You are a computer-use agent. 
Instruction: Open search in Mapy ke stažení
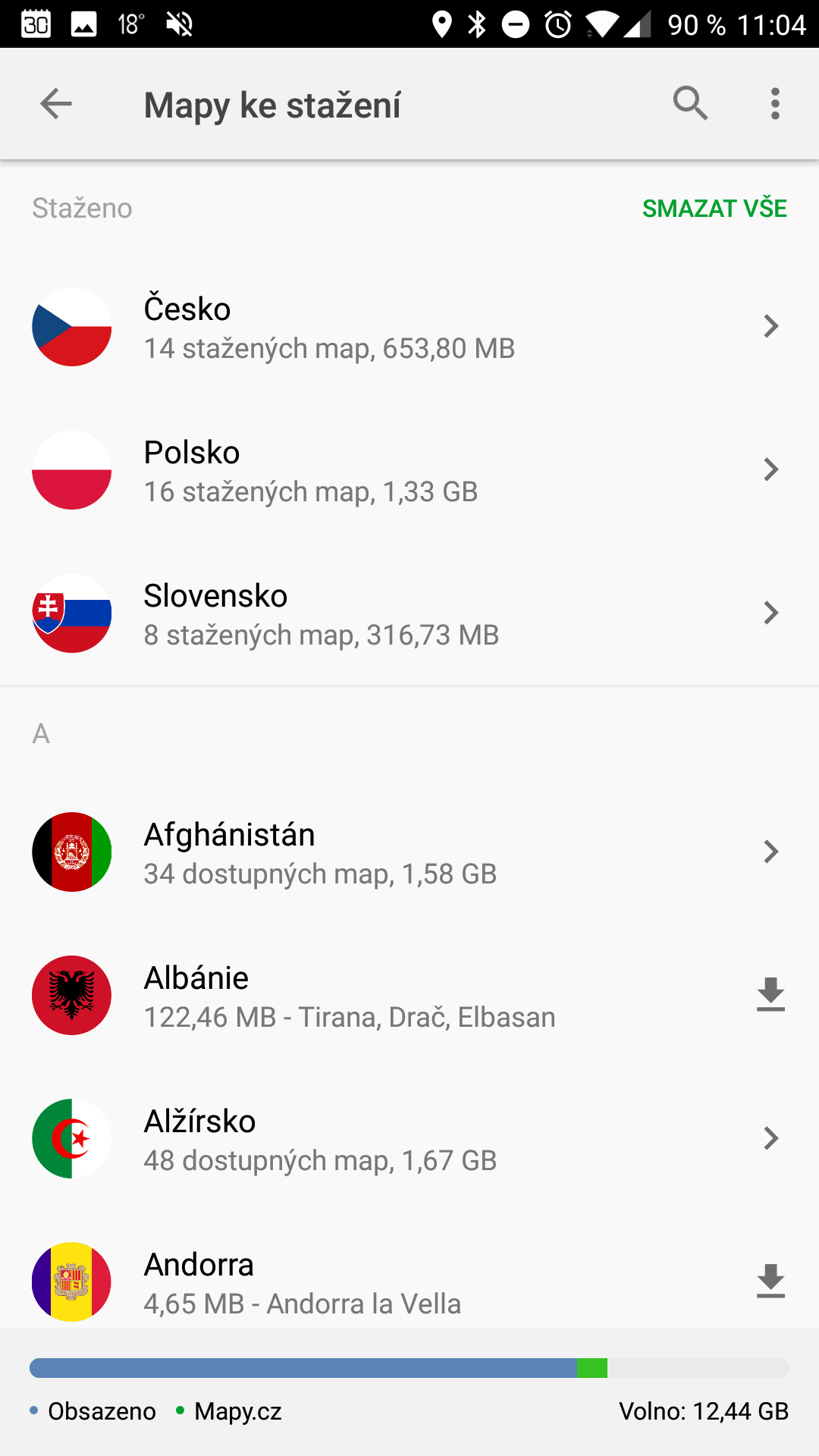[x=690, y=104]
